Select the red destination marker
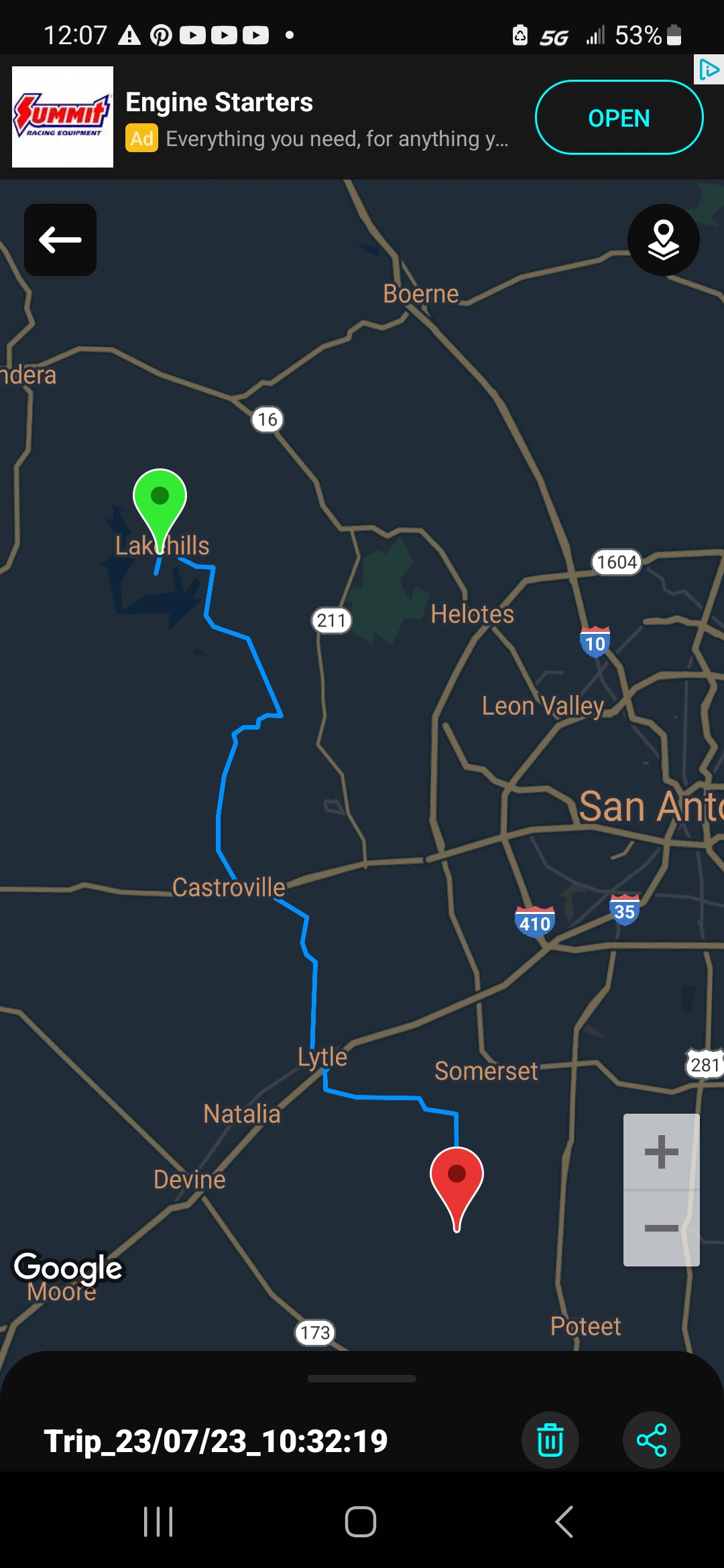This screenshot has width=724, height=1568. click(457, 1181)
